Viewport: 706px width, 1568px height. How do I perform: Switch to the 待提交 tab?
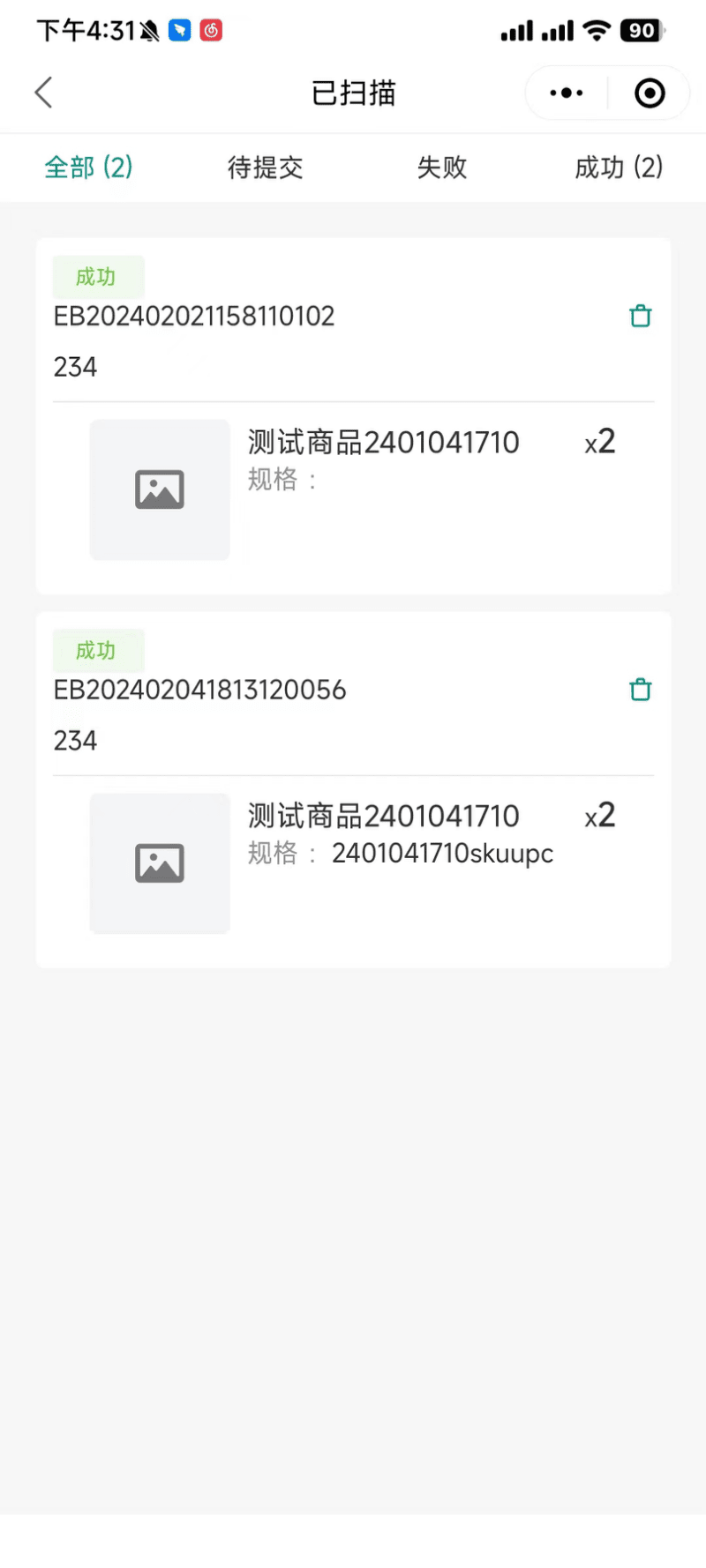[x=265, y=168]
